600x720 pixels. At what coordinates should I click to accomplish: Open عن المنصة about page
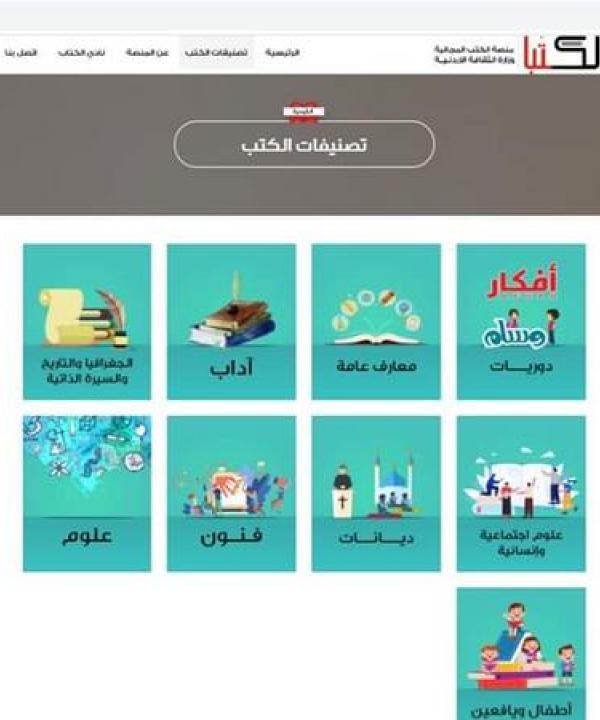click(147, 52)
